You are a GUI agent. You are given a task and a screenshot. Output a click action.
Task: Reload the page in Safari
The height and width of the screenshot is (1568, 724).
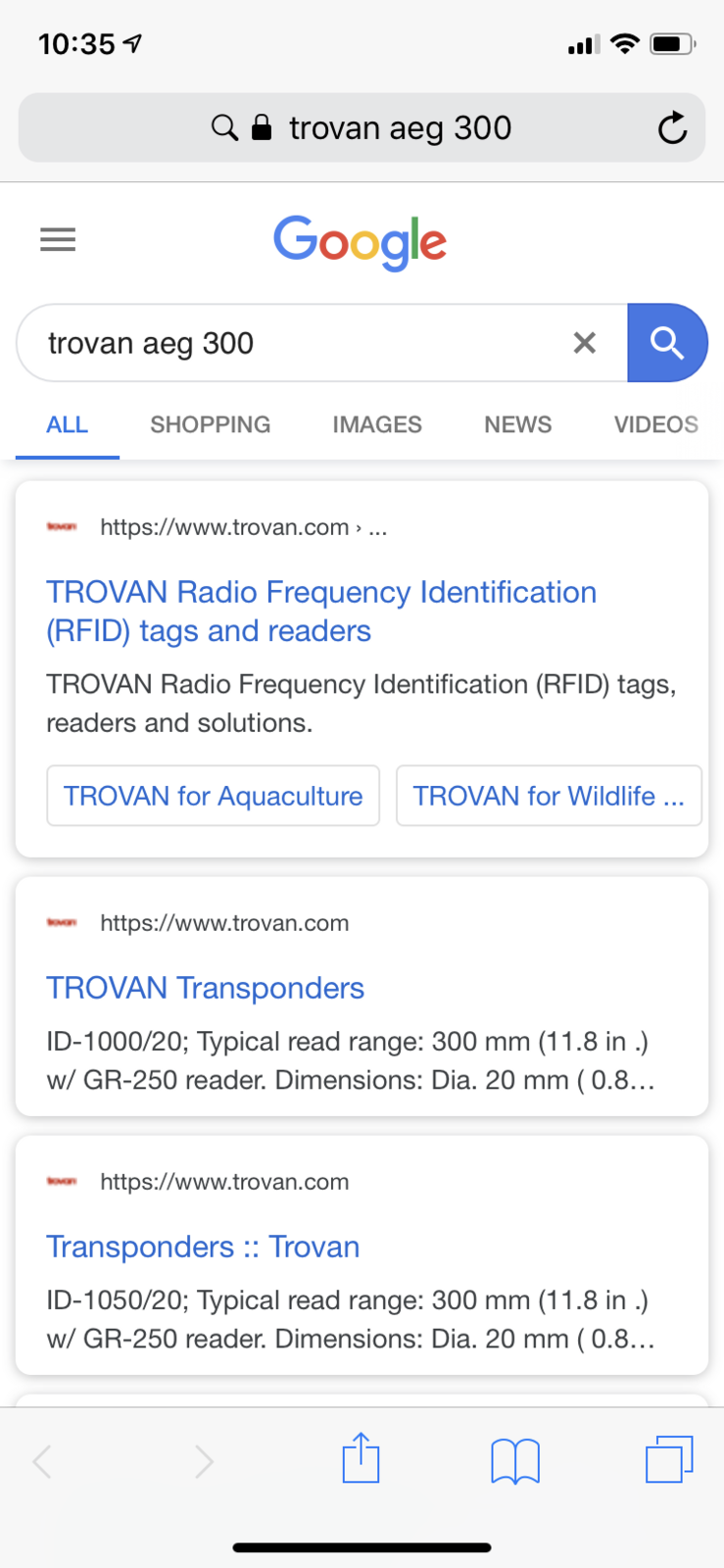672,128
